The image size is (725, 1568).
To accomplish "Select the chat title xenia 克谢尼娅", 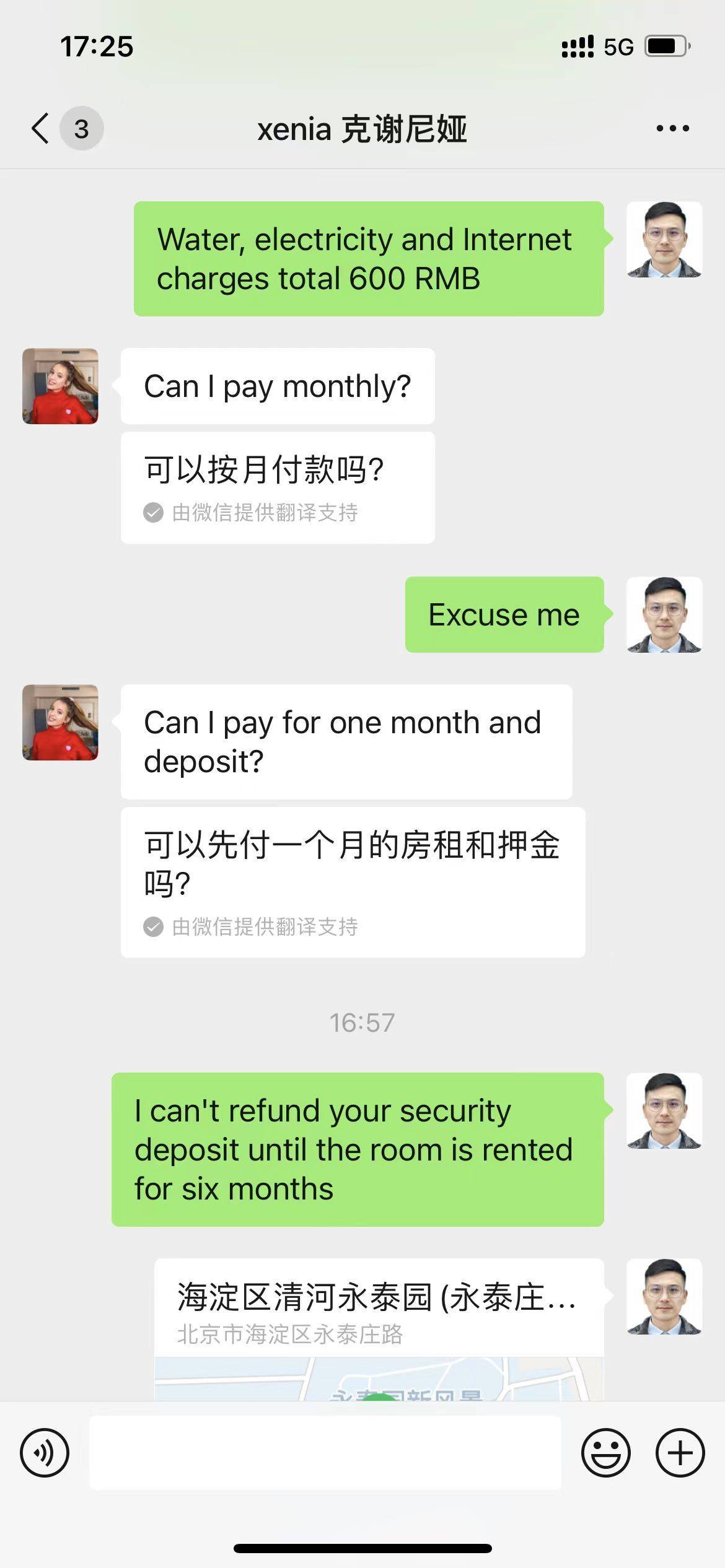I will (x=362, y=129).
